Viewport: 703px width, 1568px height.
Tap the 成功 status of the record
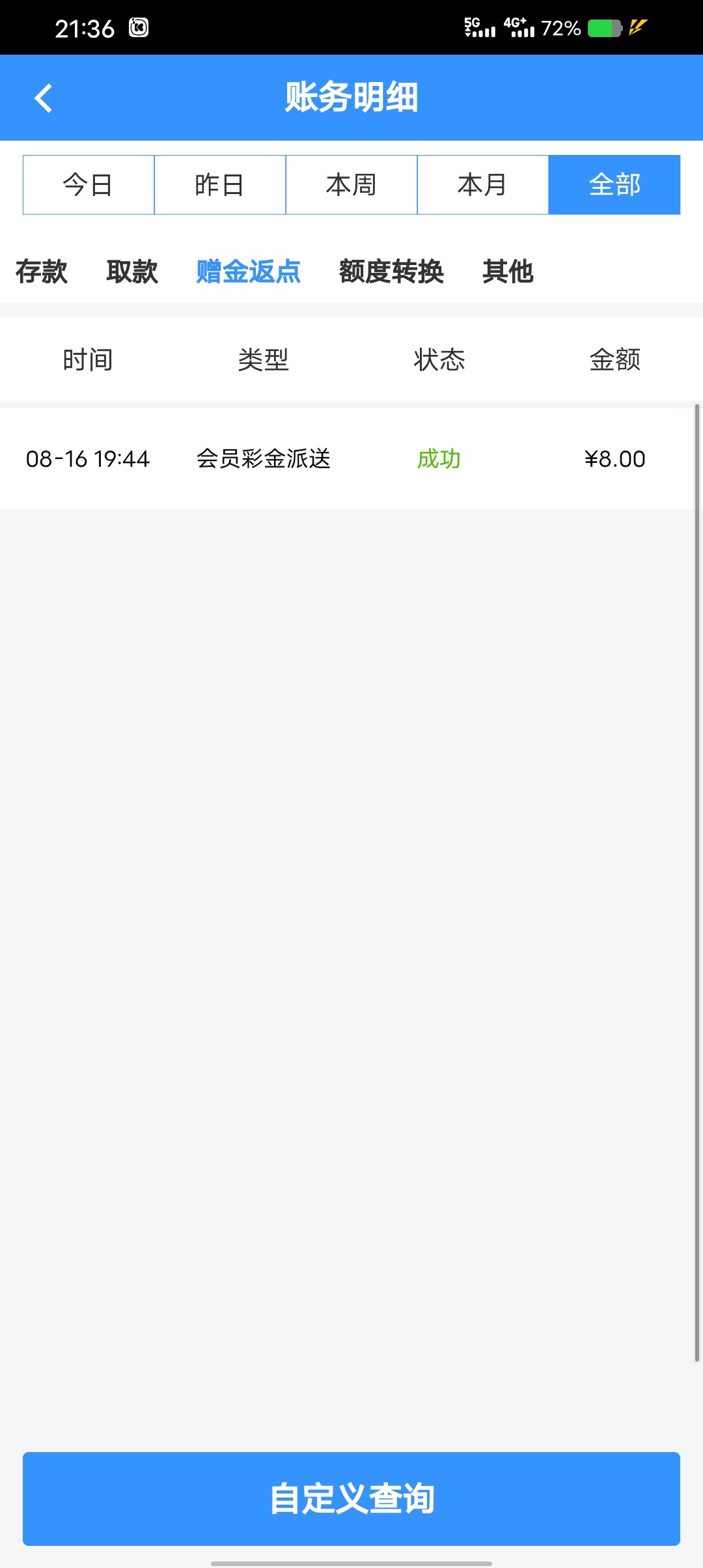(x=439, y=459)
